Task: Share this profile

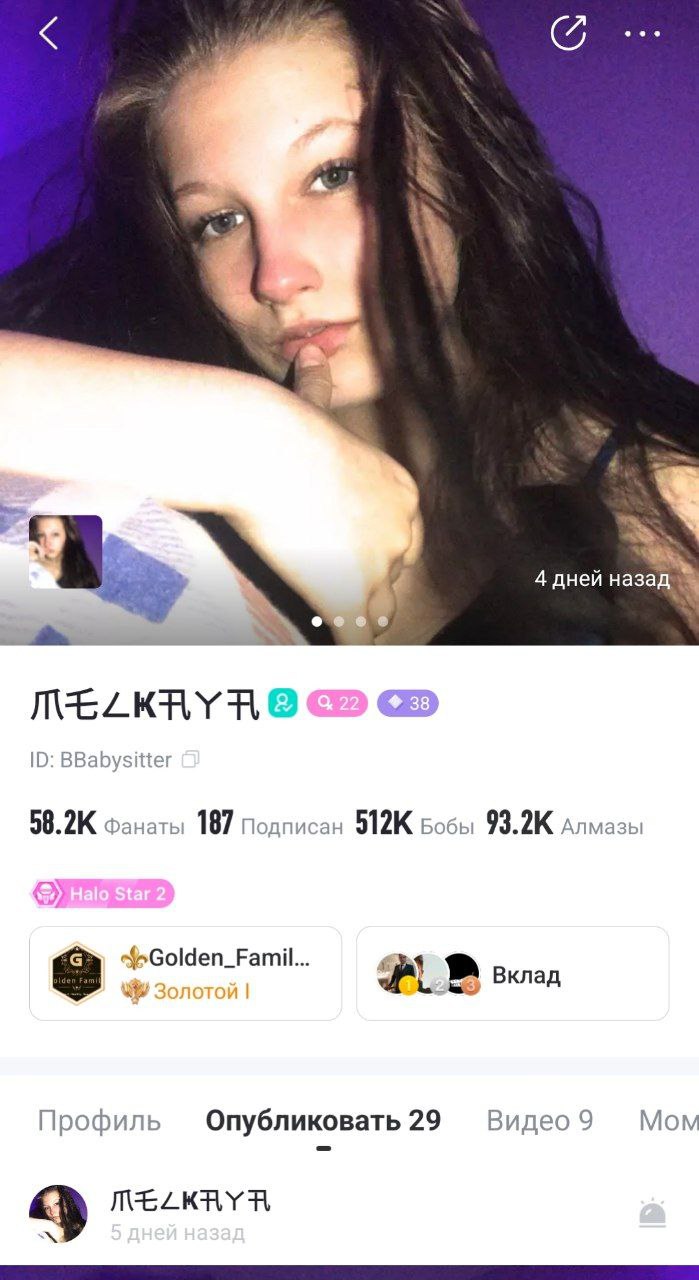Action: pos(568,33)
